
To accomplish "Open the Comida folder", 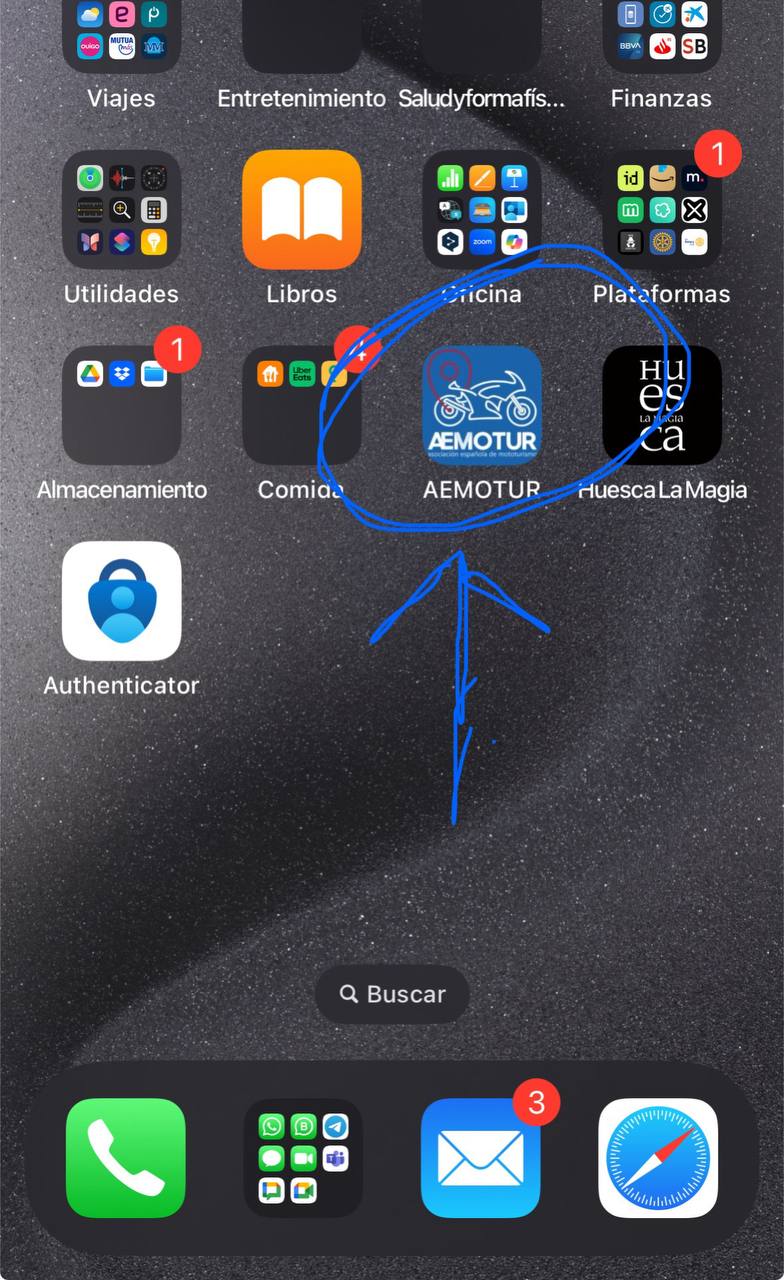I will [x=301, y=405].
